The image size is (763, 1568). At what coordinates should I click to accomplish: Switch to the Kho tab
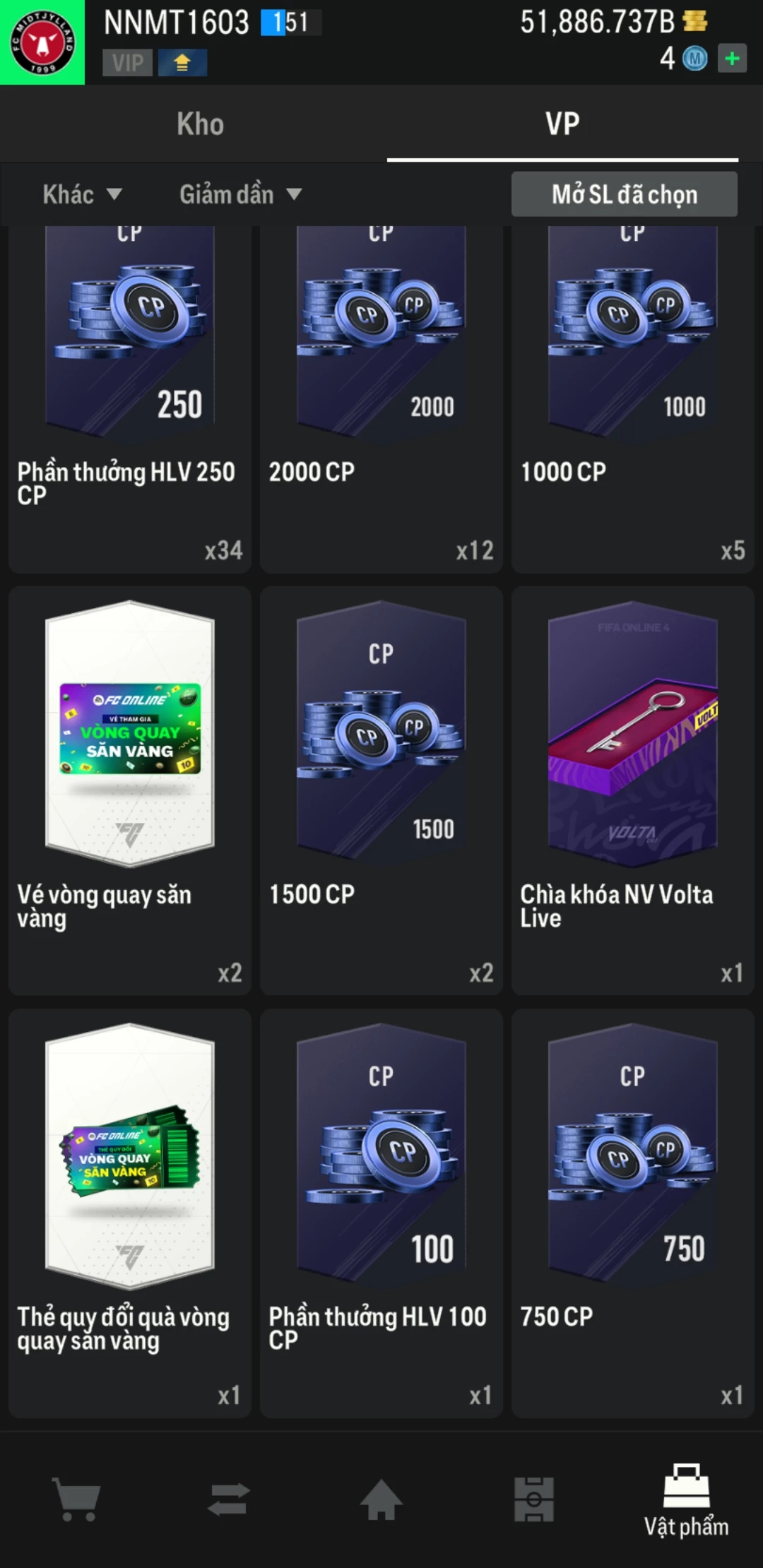(x=201, y=123)
